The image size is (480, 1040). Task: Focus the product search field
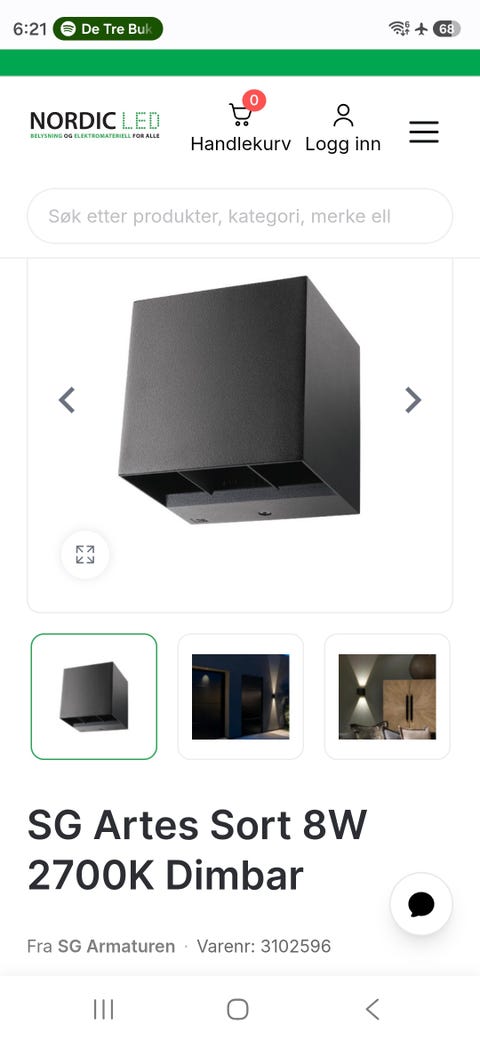(240, 216)
